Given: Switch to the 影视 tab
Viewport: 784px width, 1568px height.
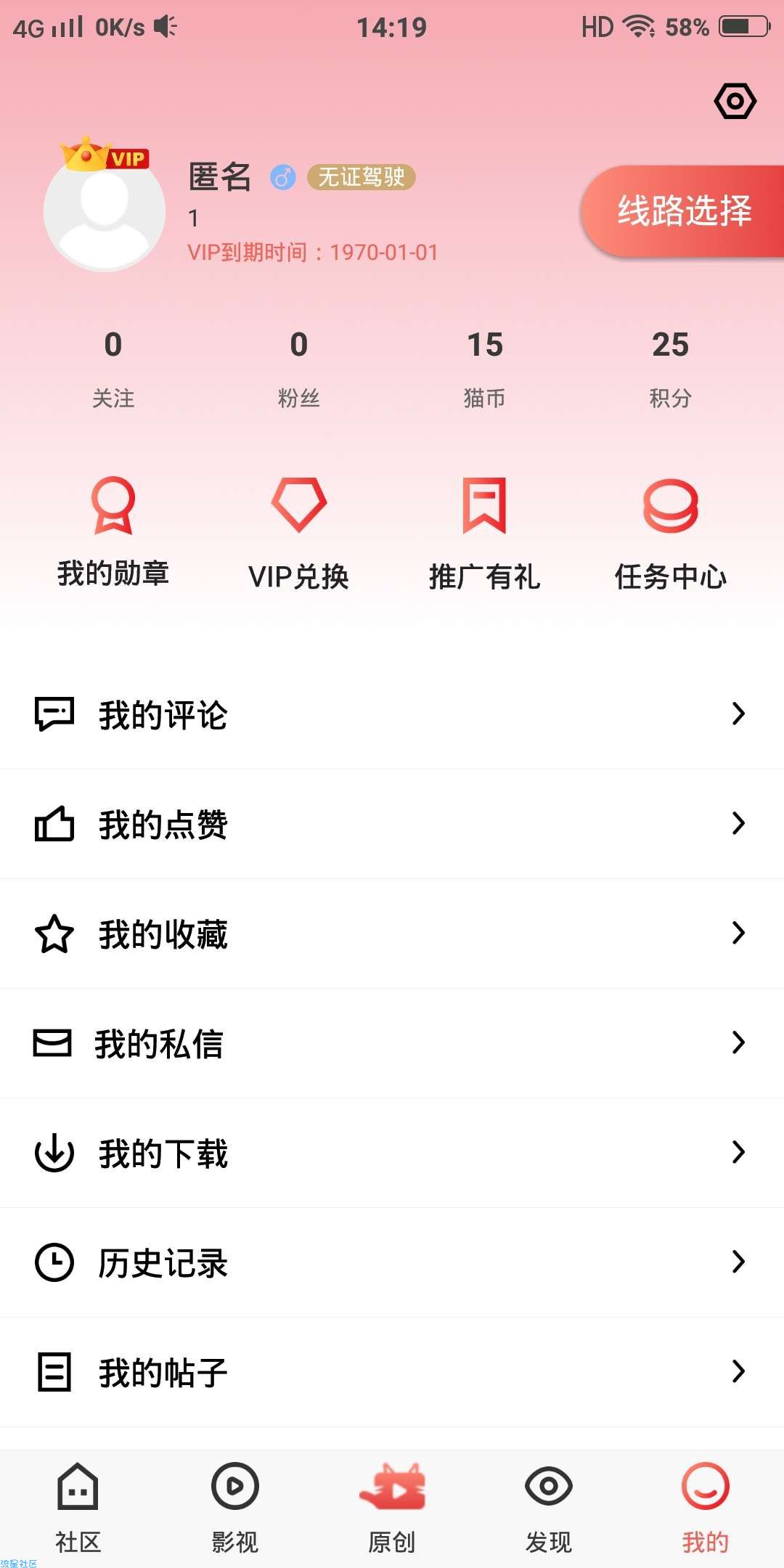Looking at the screenshot, I should (x=235, y=1508).
